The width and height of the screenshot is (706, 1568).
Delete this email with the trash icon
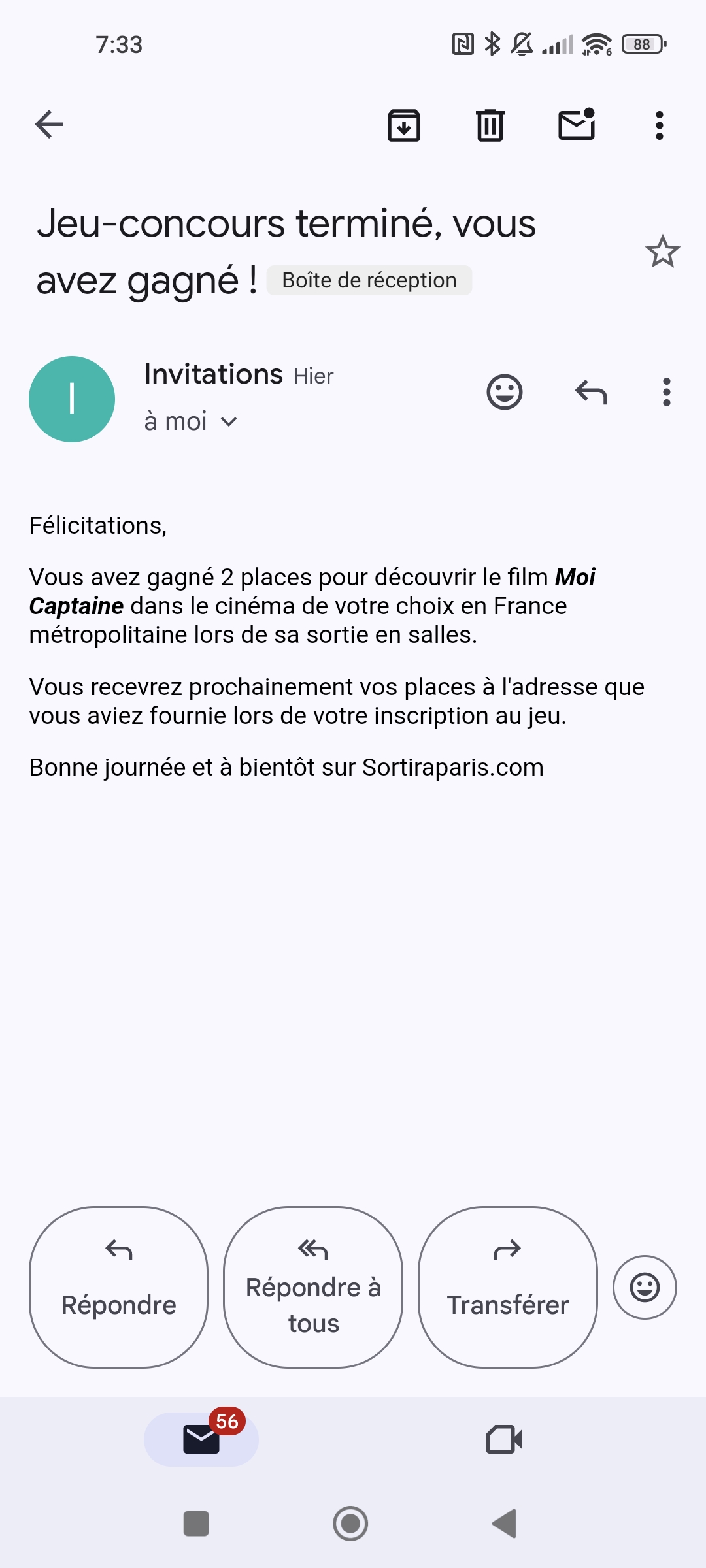pos(490,125)
